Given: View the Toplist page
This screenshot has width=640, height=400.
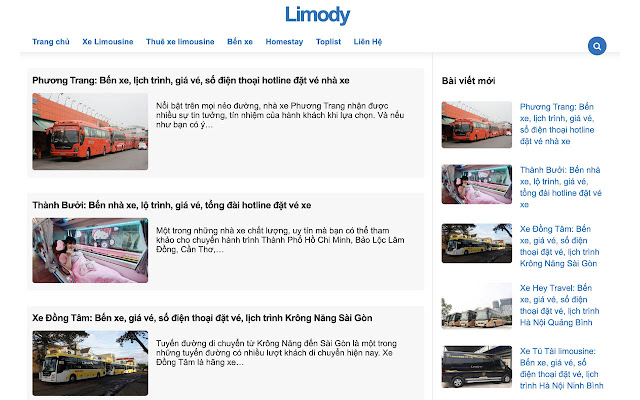Looking at the screenshot, I should (329, 42).
